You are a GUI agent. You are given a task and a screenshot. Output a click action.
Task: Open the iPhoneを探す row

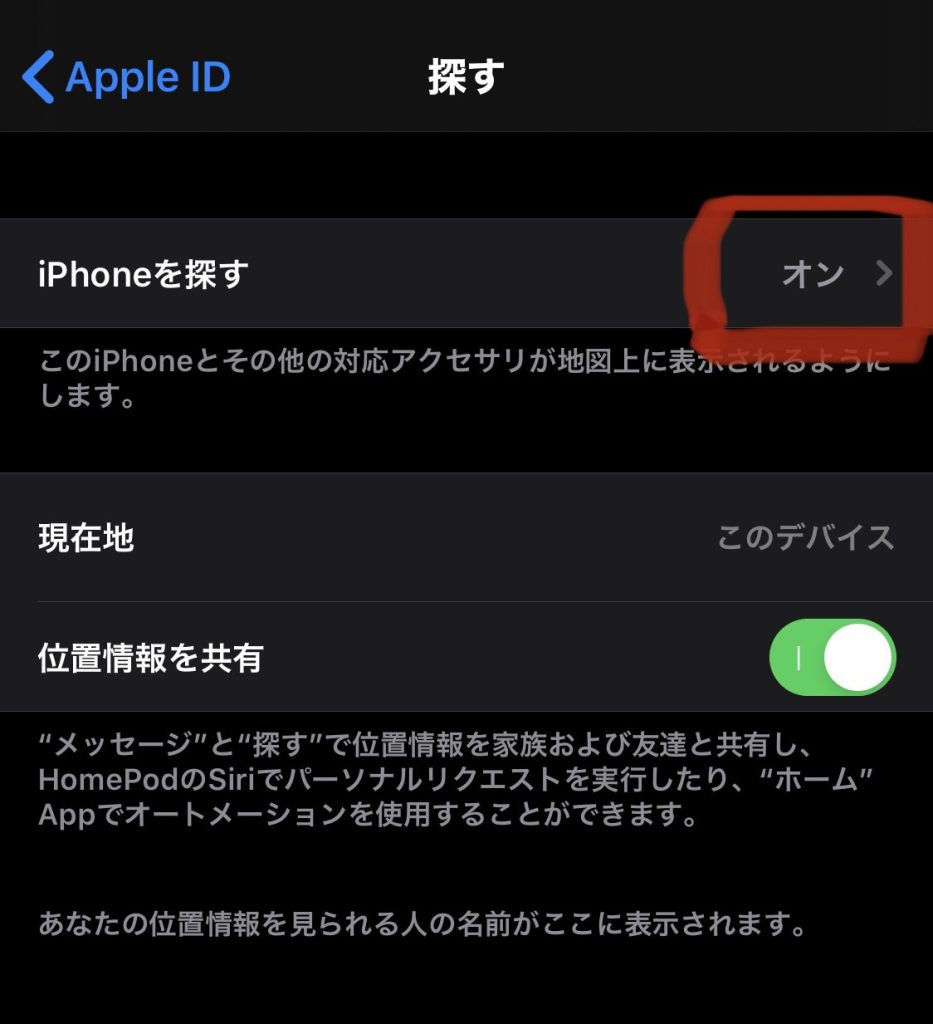[466, 273]
